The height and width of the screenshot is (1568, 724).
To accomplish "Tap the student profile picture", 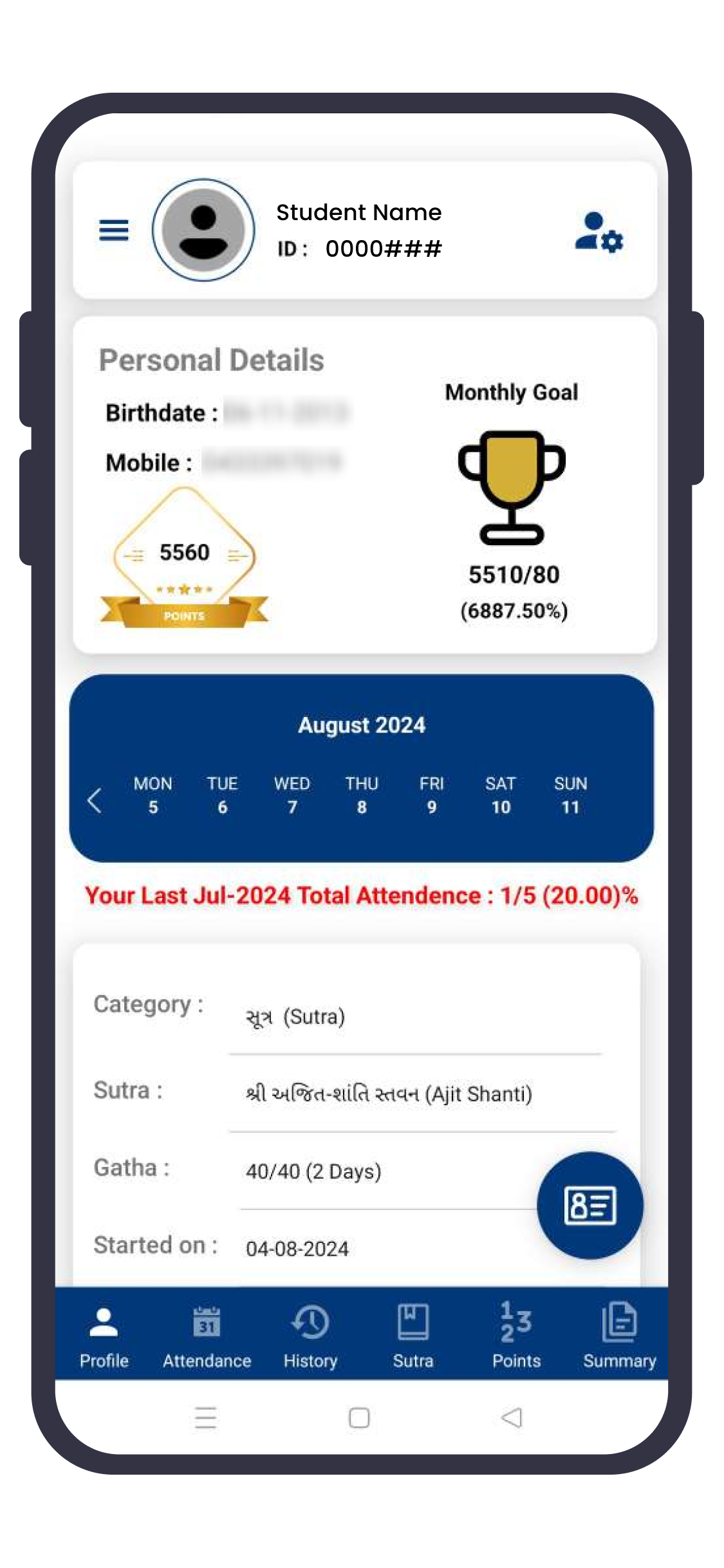I will [203, 230].
